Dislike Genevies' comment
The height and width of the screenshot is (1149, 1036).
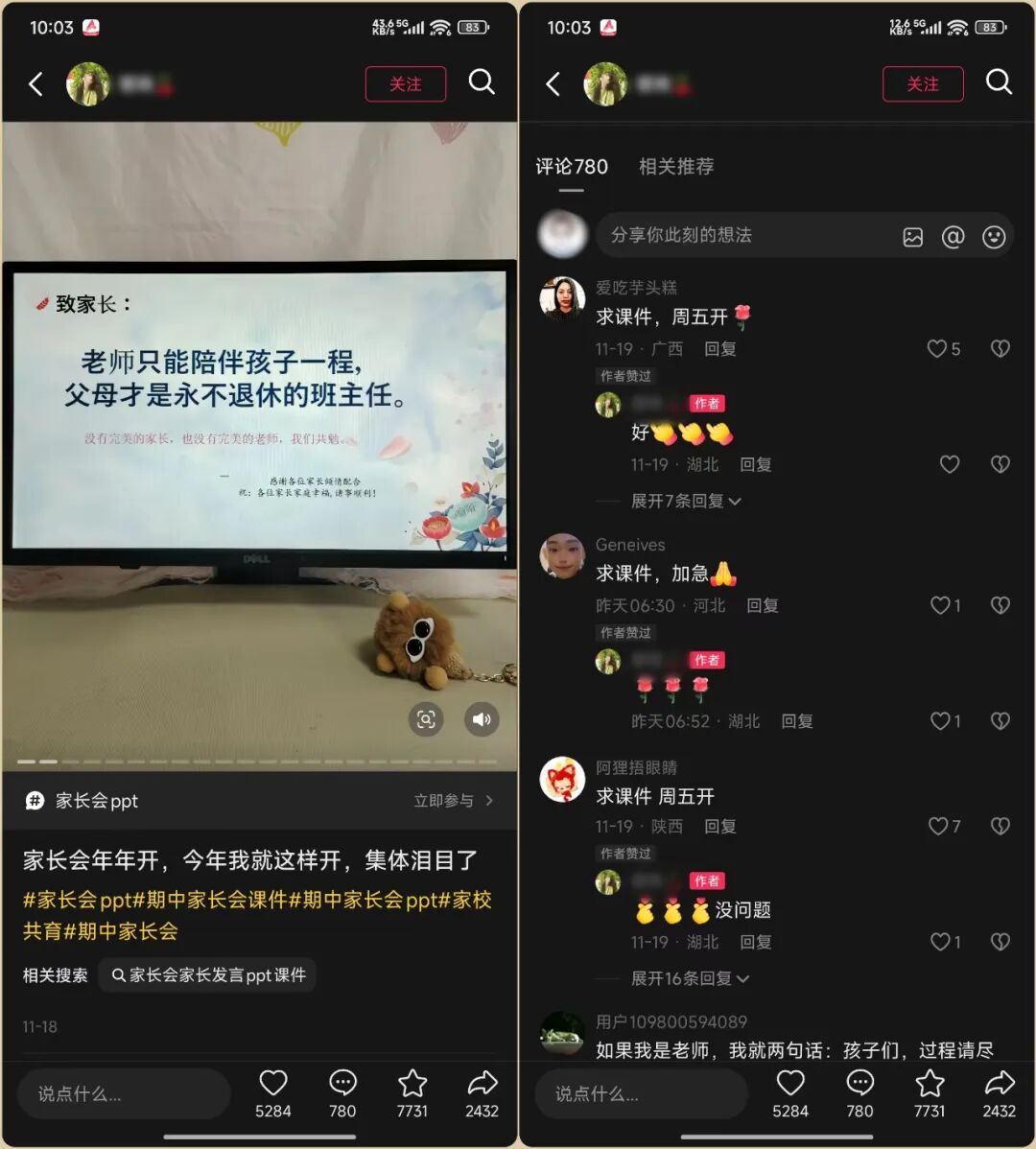click(x=1000, y=605)
